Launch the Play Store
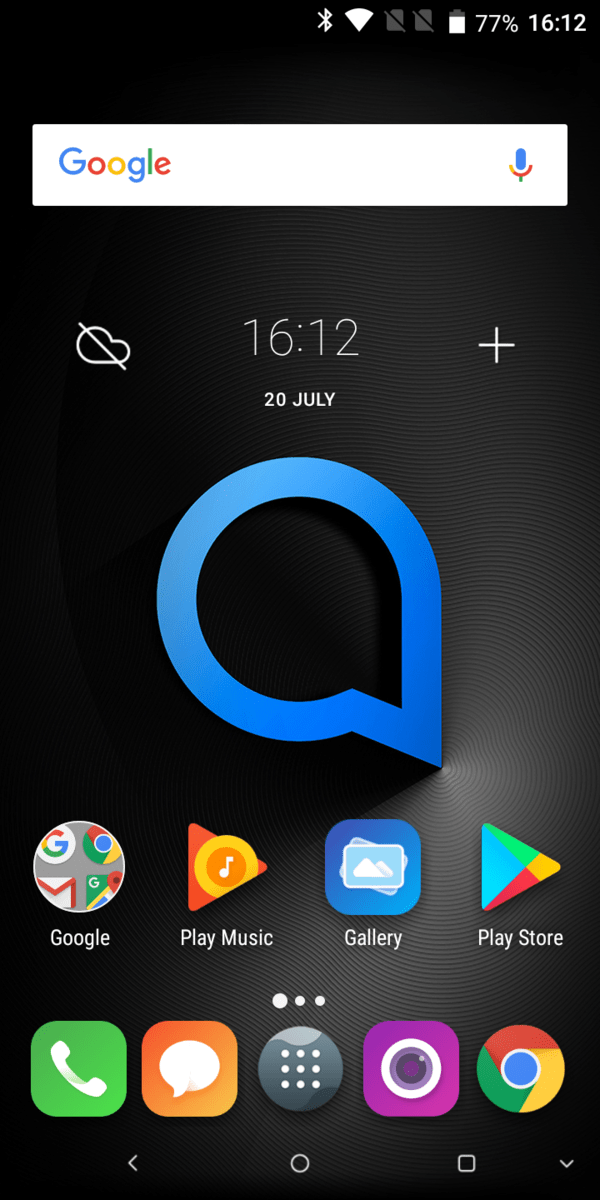This screenshot has width=600, height=1200. [520, 868]
